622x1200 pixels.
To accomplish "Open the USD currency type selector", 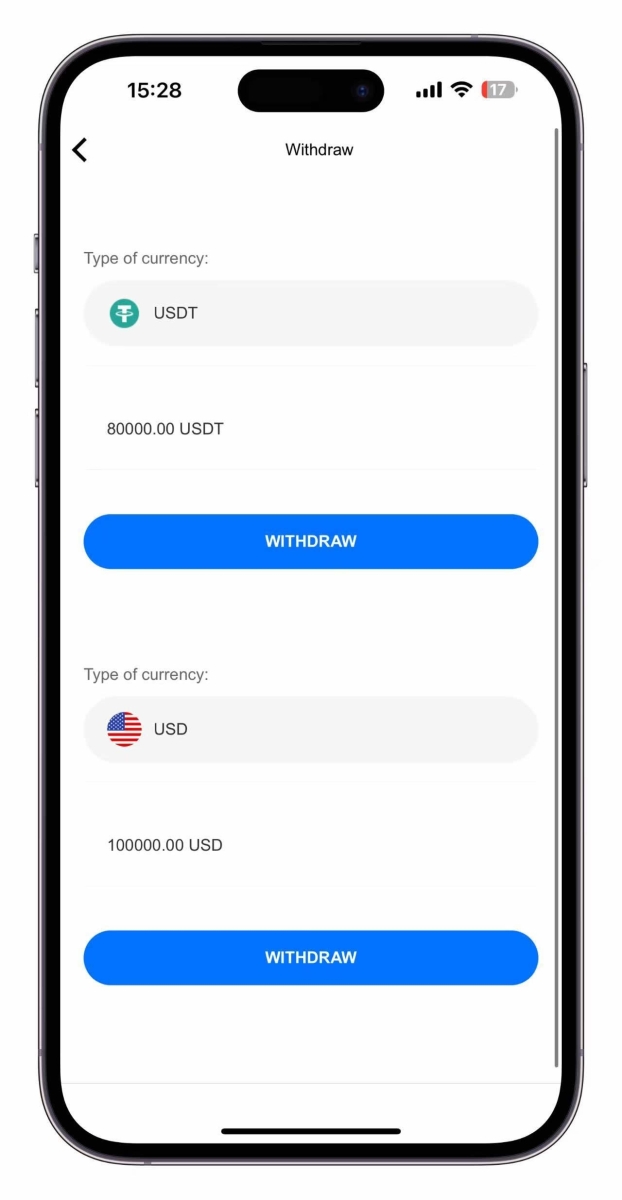I will point(310,729).
